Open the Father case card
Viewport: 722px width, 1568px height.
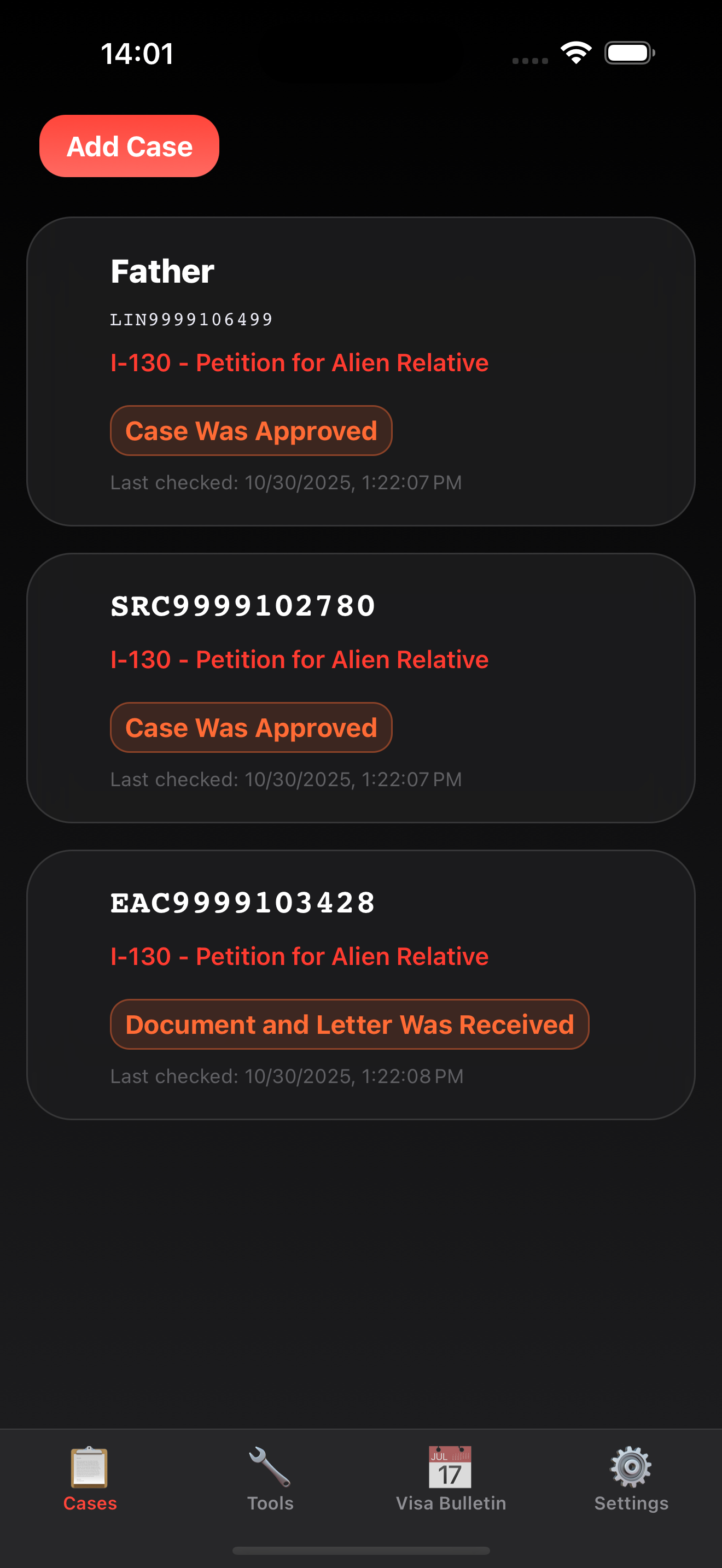pyautogui.click(x=361, y=370)
